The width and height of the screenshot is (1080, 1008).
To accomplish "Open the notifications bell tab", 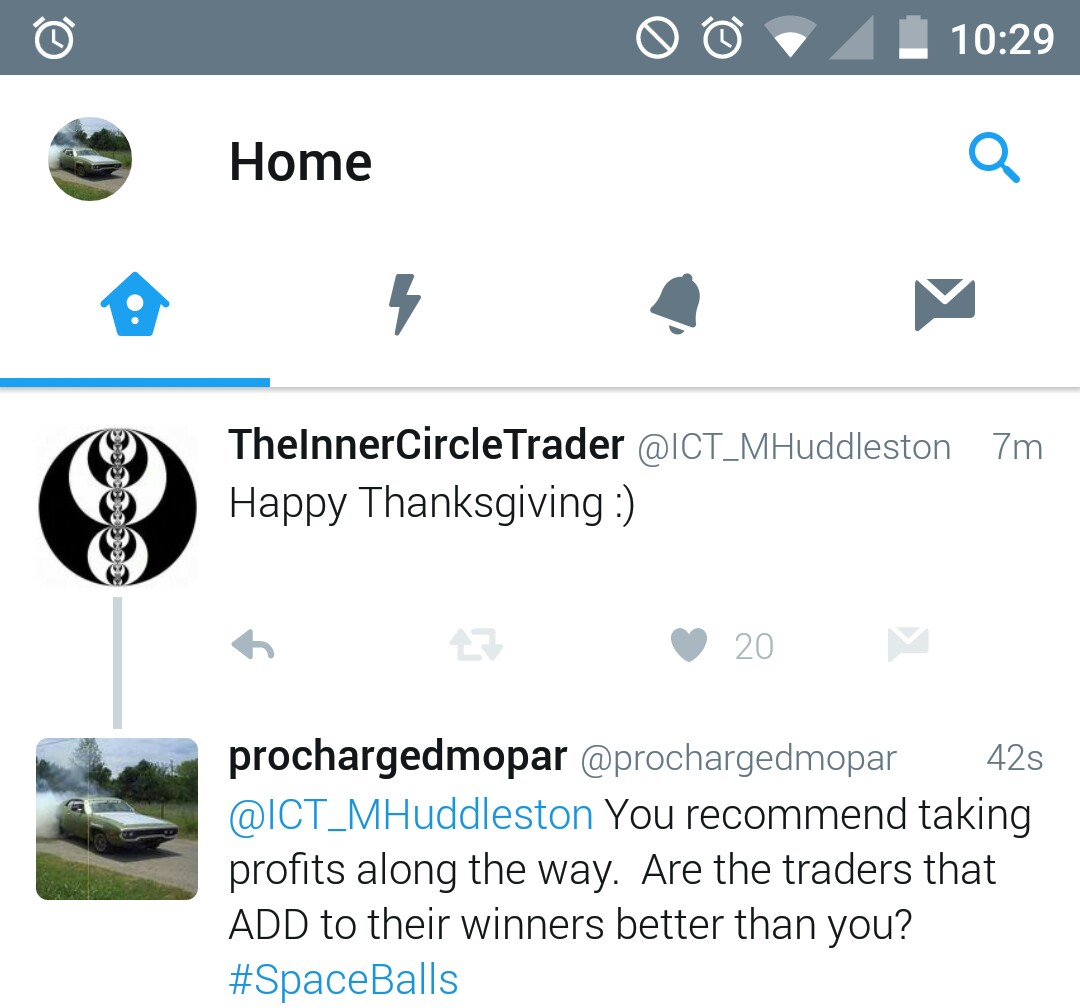I will tap(675, 305).
